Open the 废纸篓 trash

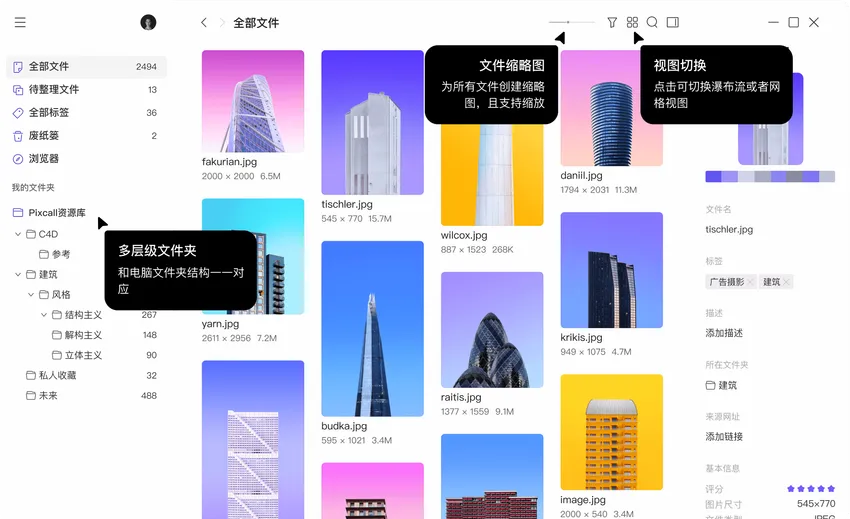click(x=43, y=136)
